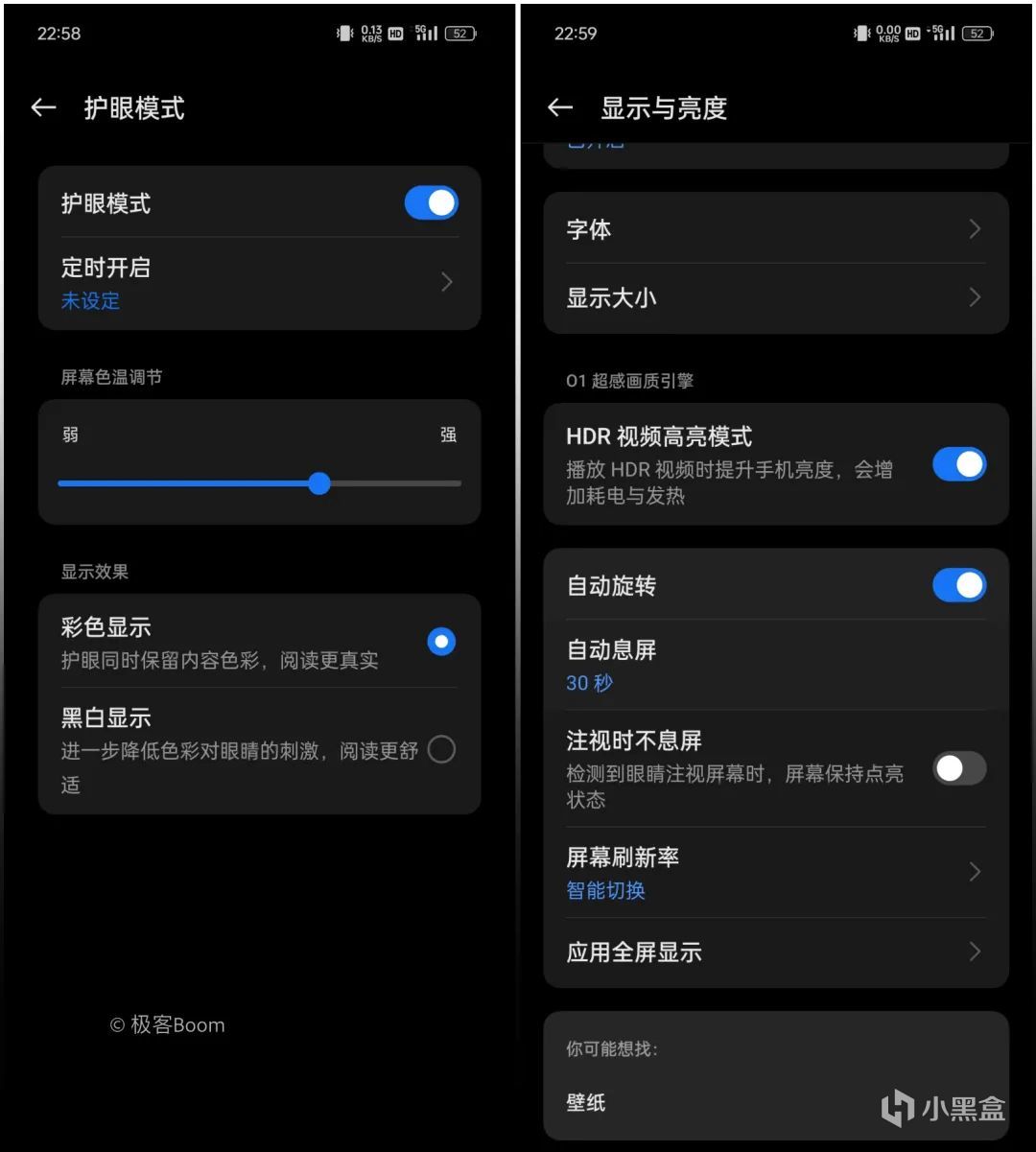Go back from the 护眼模式 page
Viewport: 1036px width, 1152px height.
(44, 108)
